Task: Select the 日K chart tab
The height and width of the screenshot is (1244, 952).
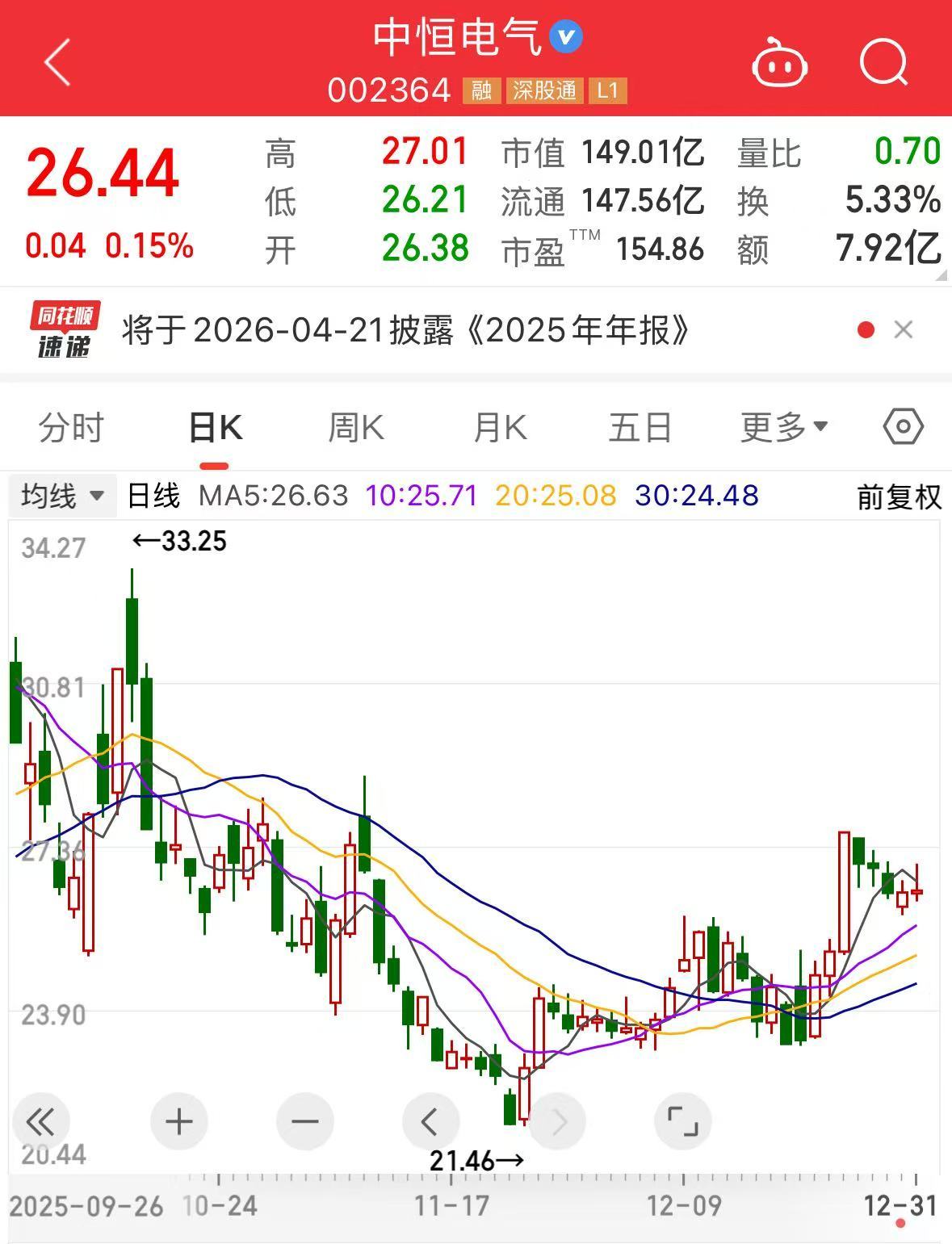Action: click(x=215, y=427)
